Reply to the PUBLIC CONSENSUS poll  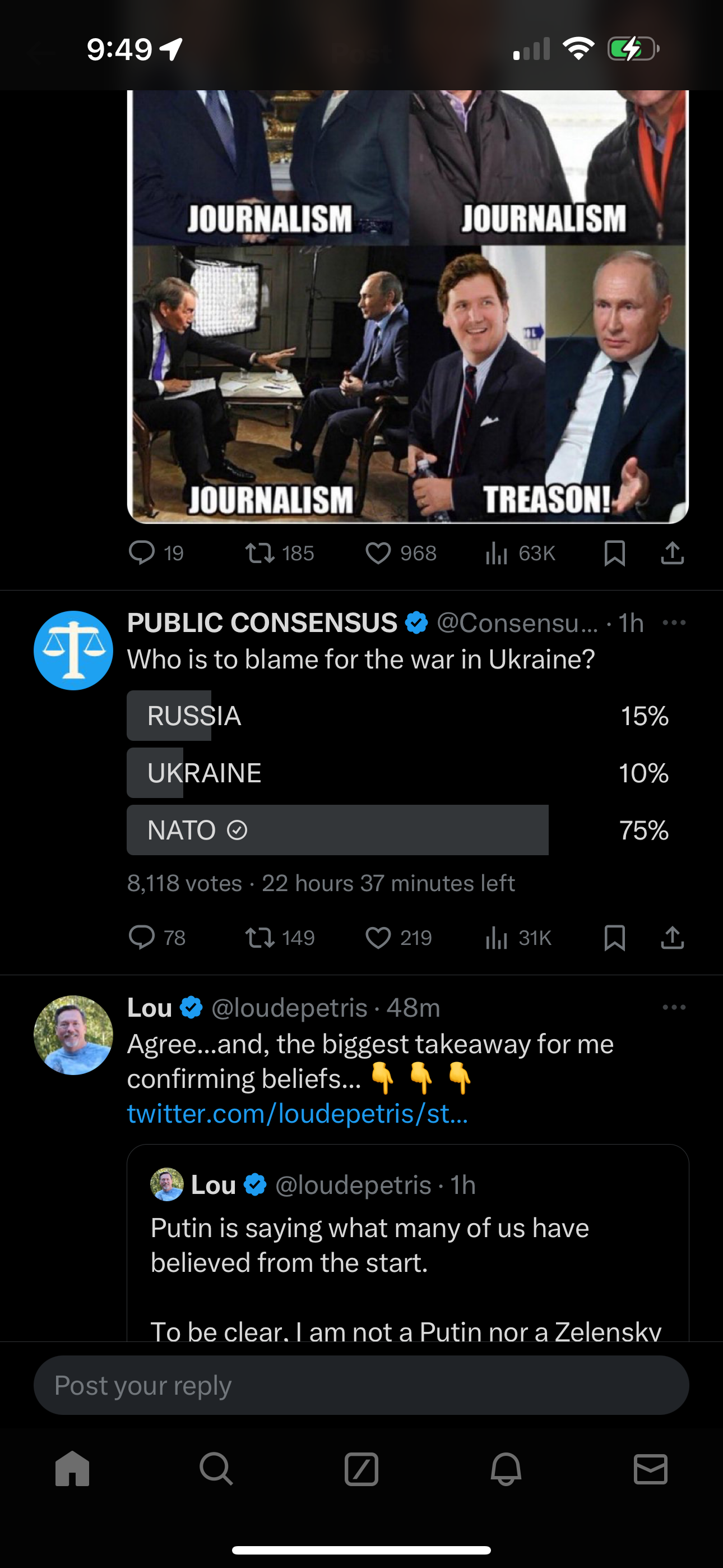tap(142, 938)
